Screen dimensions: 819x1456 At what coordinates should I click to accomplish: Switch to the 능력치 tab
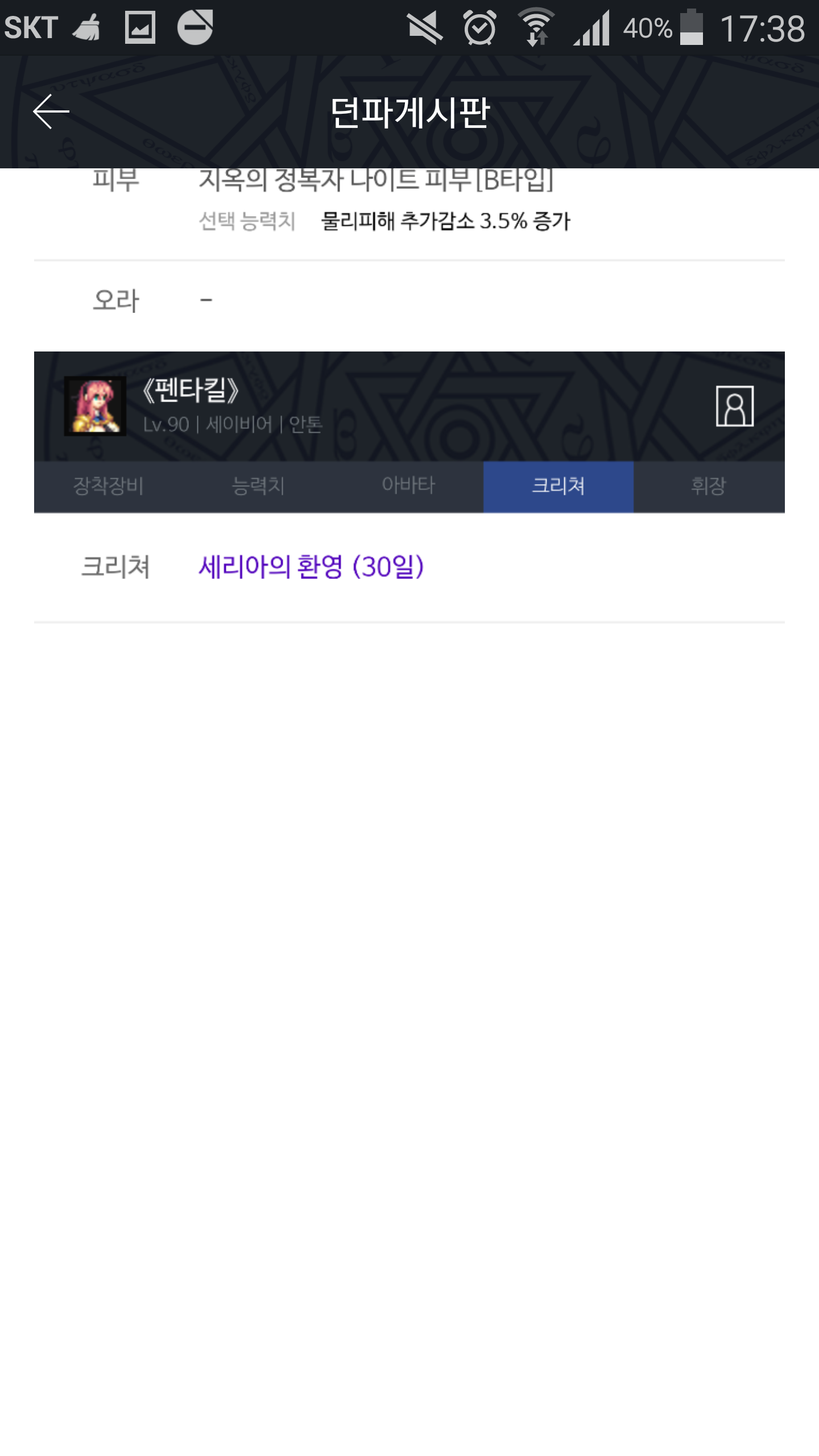258,486
